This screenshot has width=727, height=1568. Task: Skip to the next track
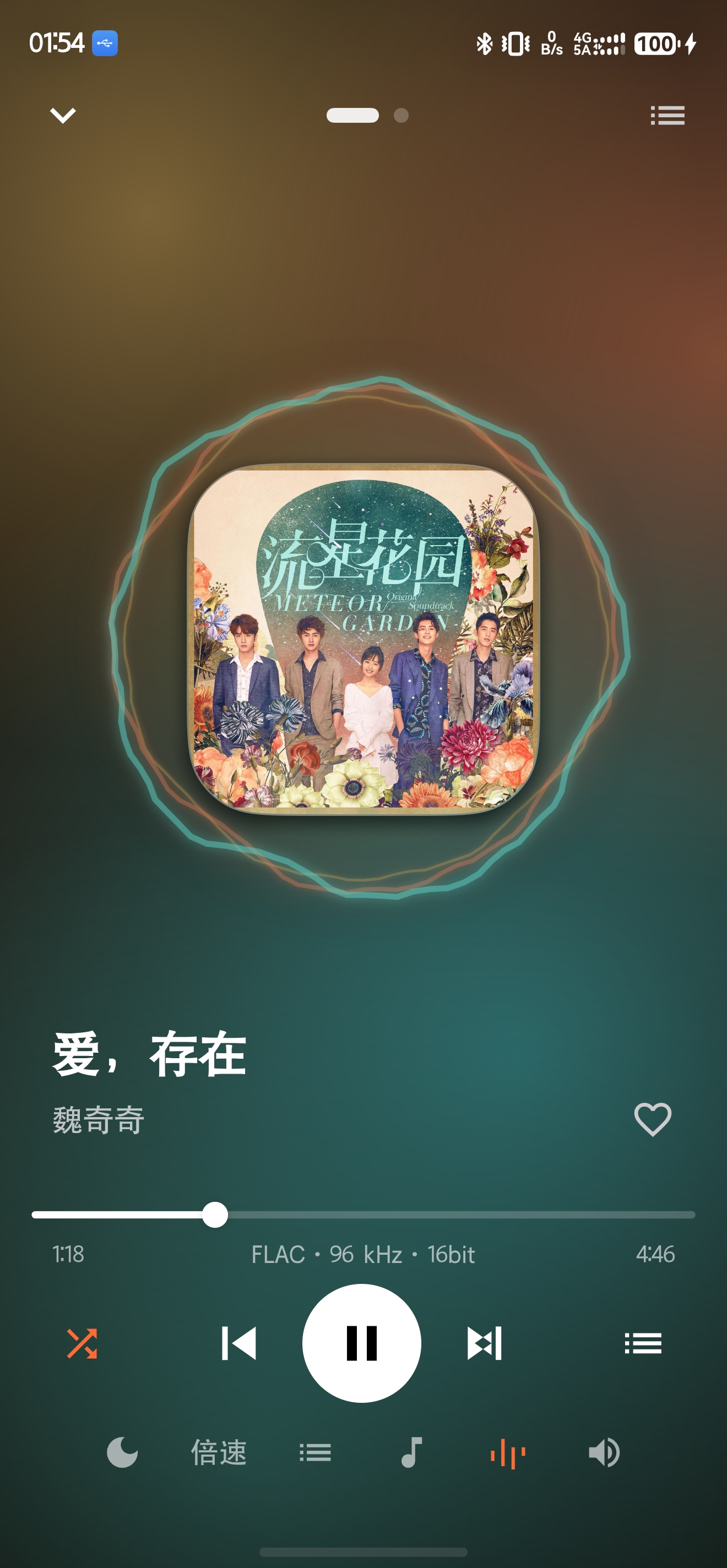tap(485, 1343)
